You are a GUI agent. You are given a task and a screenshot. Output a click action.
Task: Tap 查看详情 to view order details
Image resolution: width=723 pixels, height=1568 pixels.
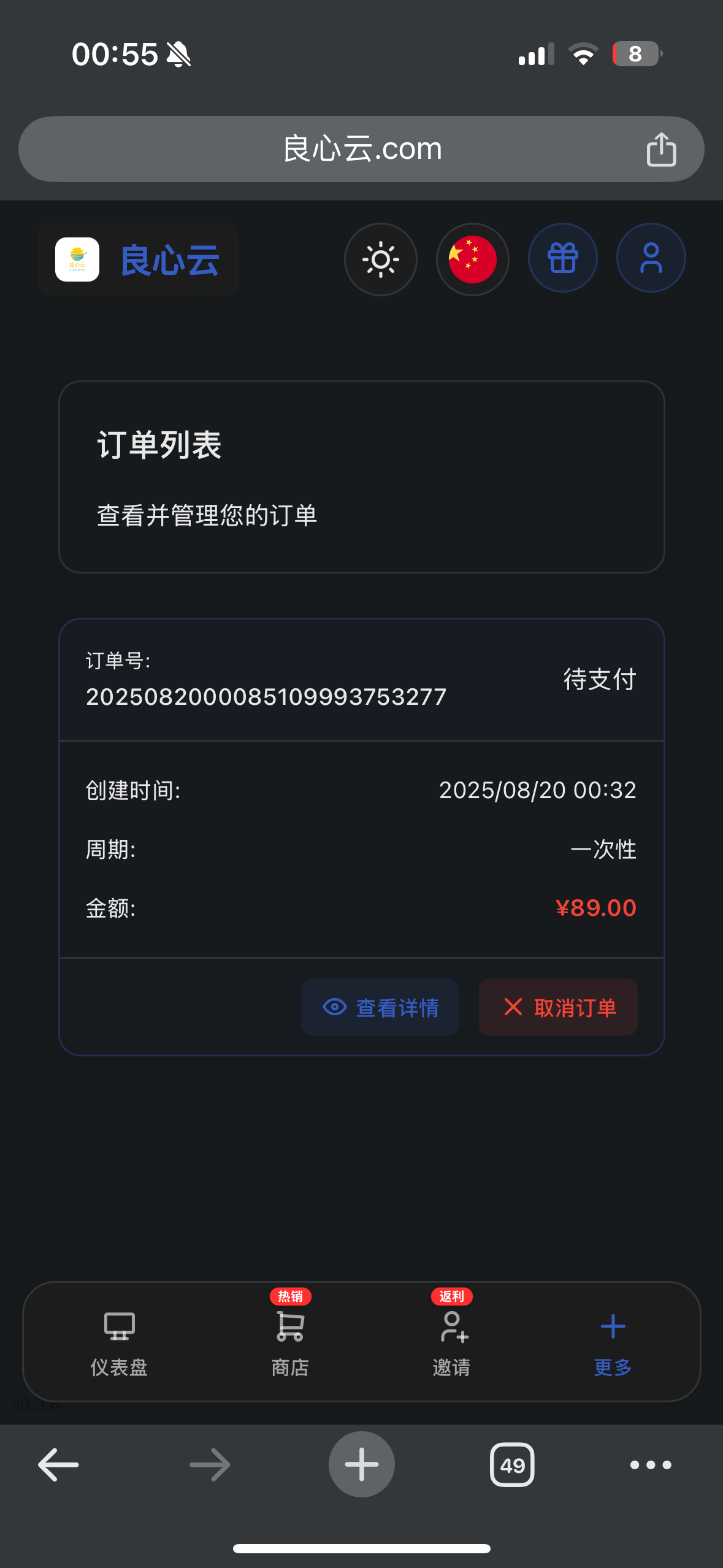(x=380, y=1007)
